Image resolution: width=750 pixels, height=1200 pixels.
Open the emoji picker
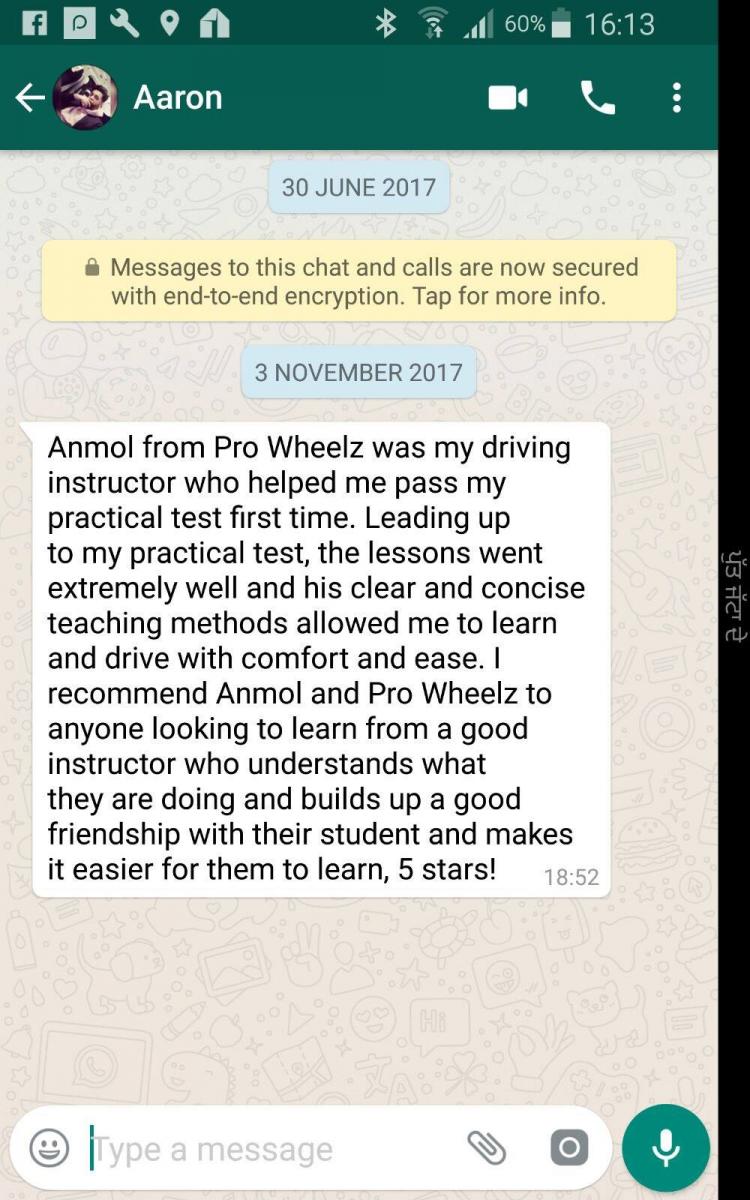(x=49, y=1148)
